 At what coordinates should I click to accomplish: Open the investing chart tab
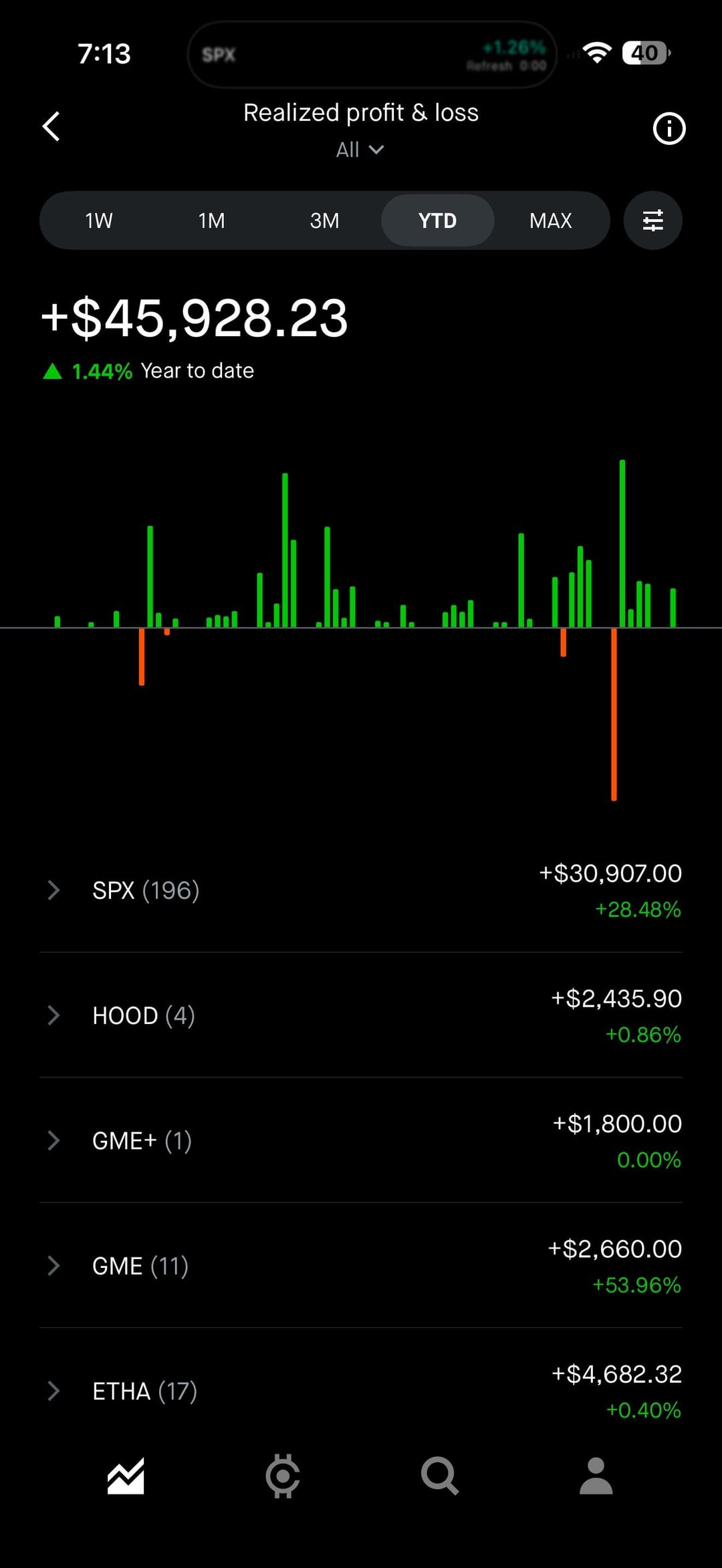tap(126, 1476)
